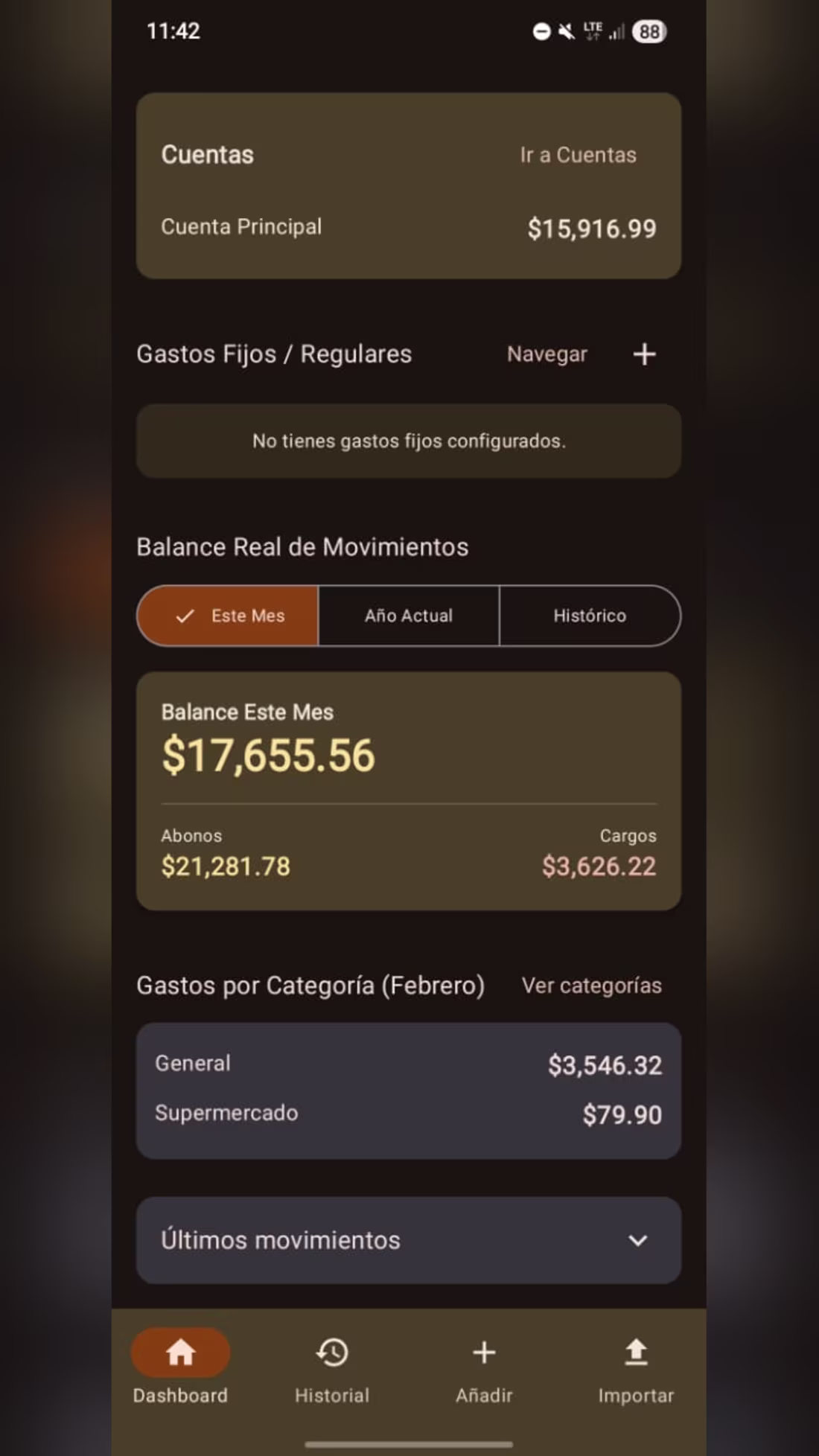Open the Ir a Cuentas link
819x1456 pixels.
coord(578,155)
